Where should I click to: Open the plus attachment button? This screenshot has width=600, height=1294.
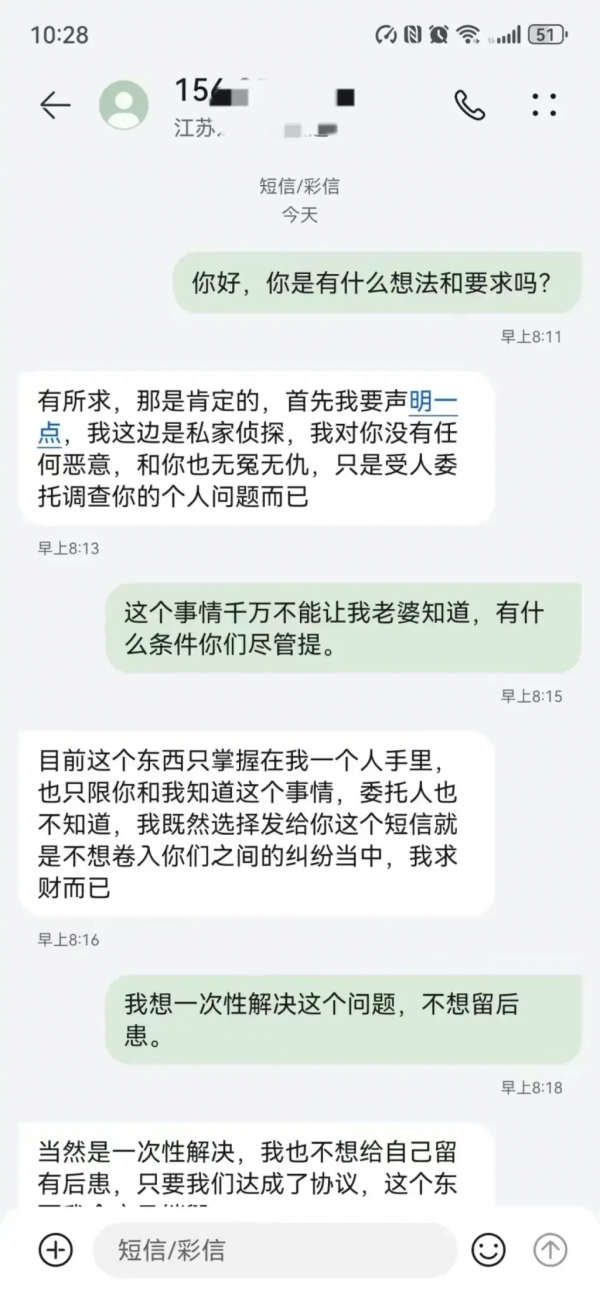click(x=56, y=1249)
